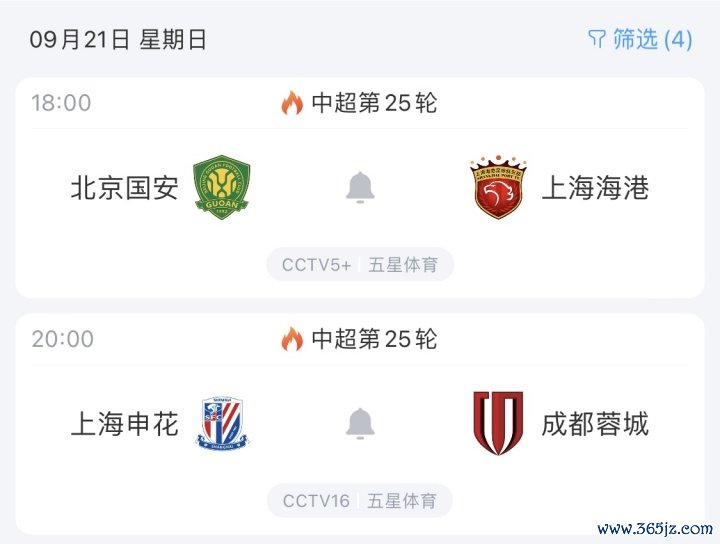
Task: Set reminder bell for 上海申花 vs 成都蓉城
Action: click(x=360, y=423)
